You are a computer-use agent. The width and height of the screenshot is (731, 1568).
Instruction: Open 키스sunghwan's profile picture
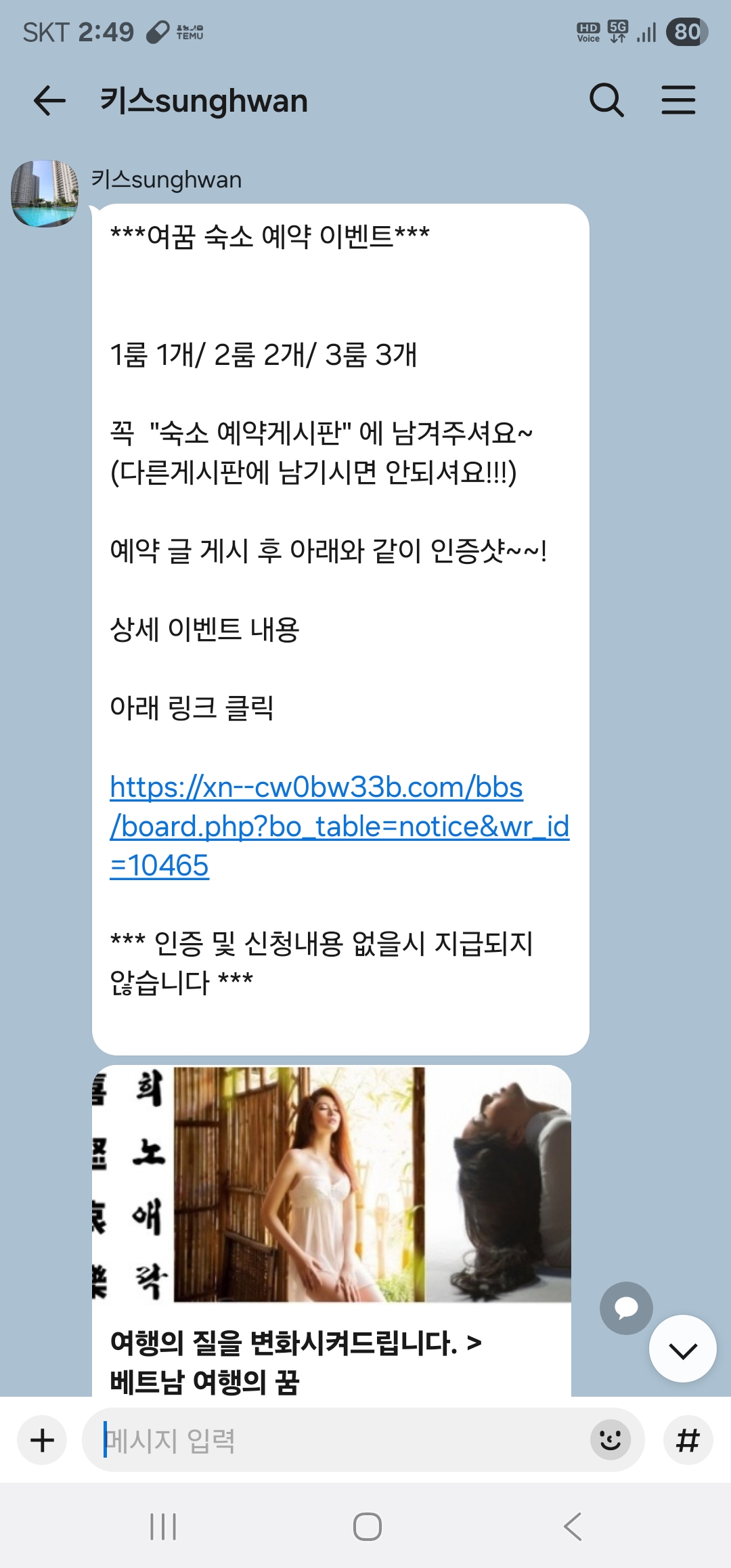click(45, 194)
